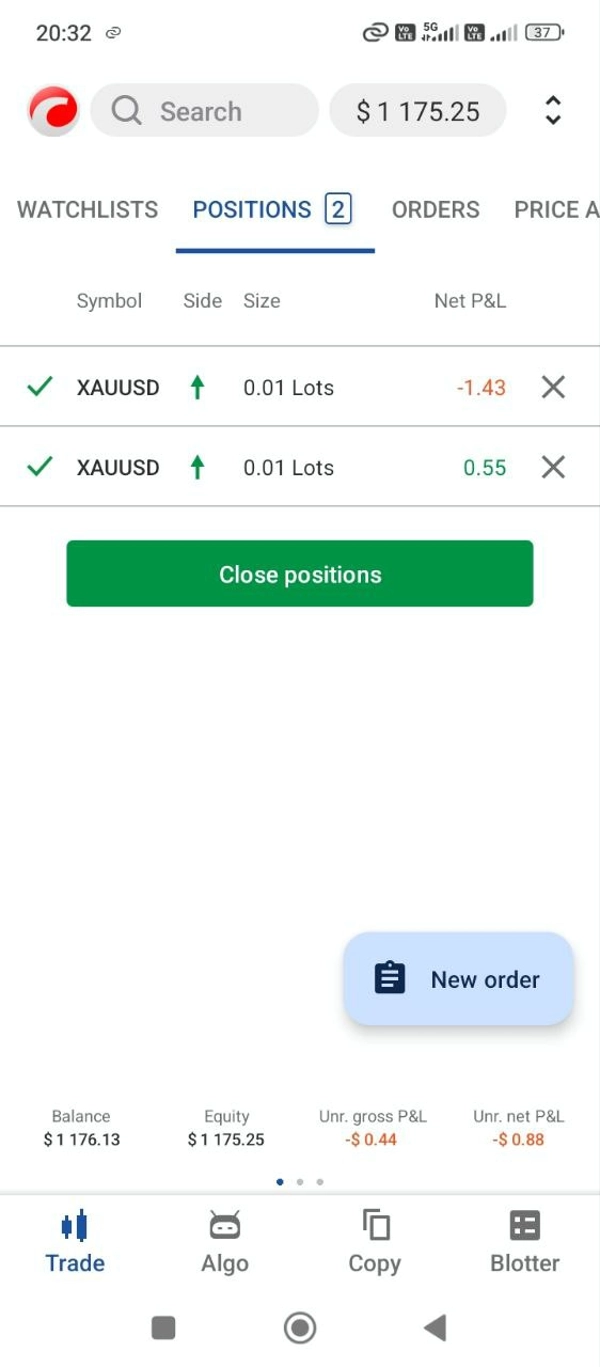600x1367 pixels.
Task: Open the Price Alerts tab
Action: click(556, 210)
